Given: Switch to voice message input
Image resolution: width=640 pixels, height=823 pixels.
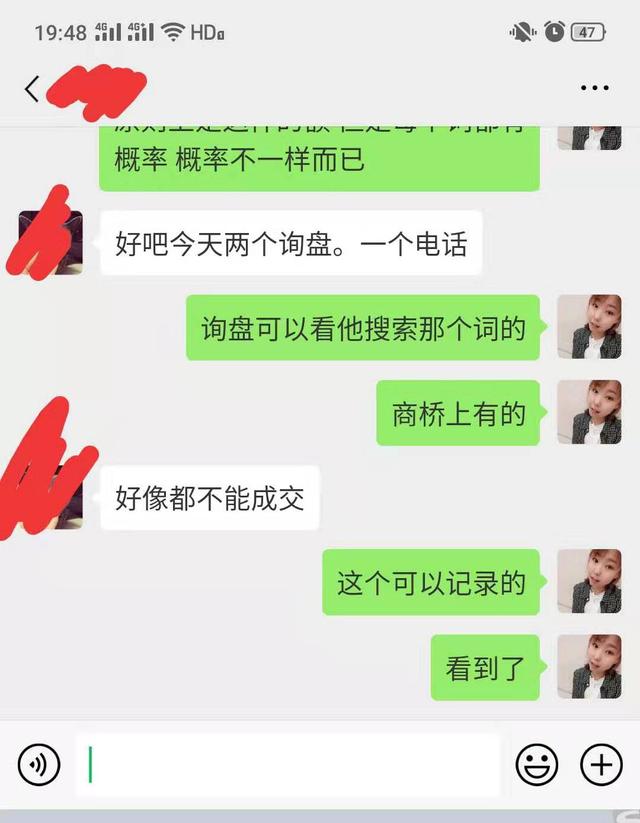Looking at the screenshot, I should coord(38,766).
